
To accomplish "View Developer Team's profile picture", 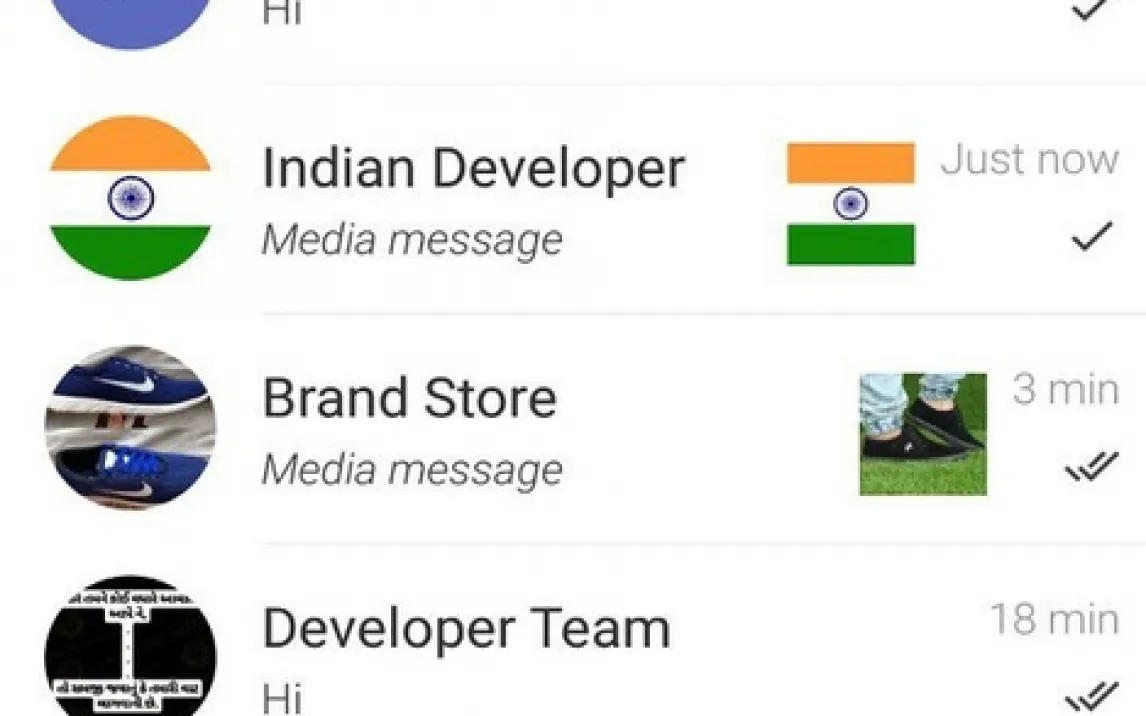I will pyautogui.click(x=130, y=648).
